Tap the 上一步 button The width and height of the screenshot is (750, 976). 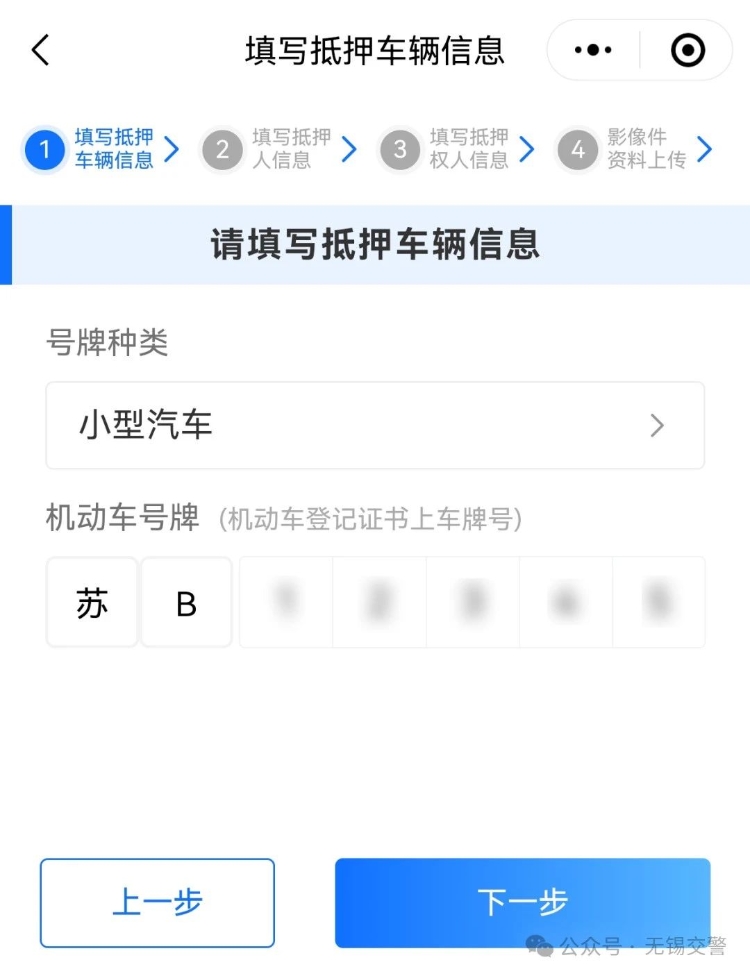point(157,902)
